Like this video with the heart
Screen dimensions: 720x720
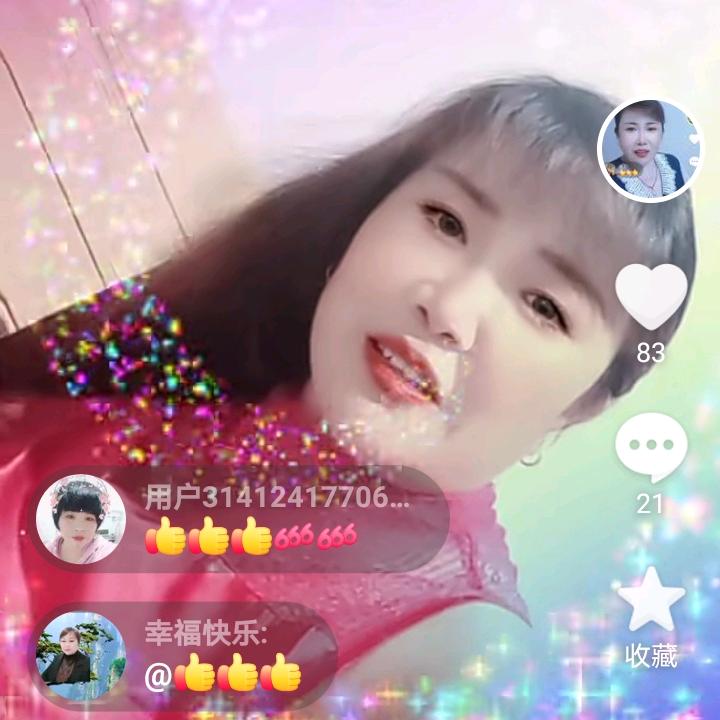tap(651, 297)
